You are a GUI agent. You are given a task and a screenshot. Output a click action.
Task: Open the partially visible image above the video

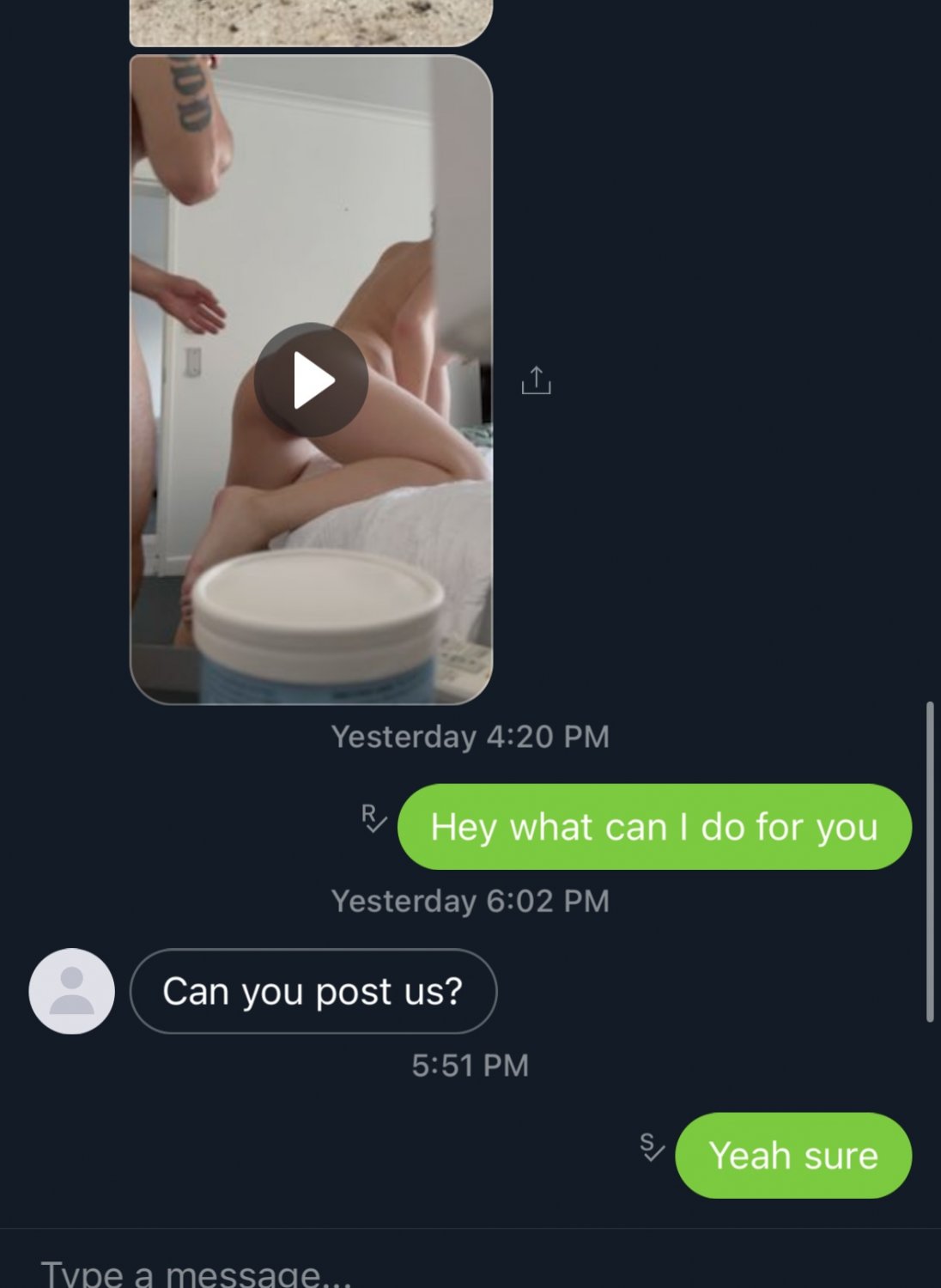click(x=311, y=22)
